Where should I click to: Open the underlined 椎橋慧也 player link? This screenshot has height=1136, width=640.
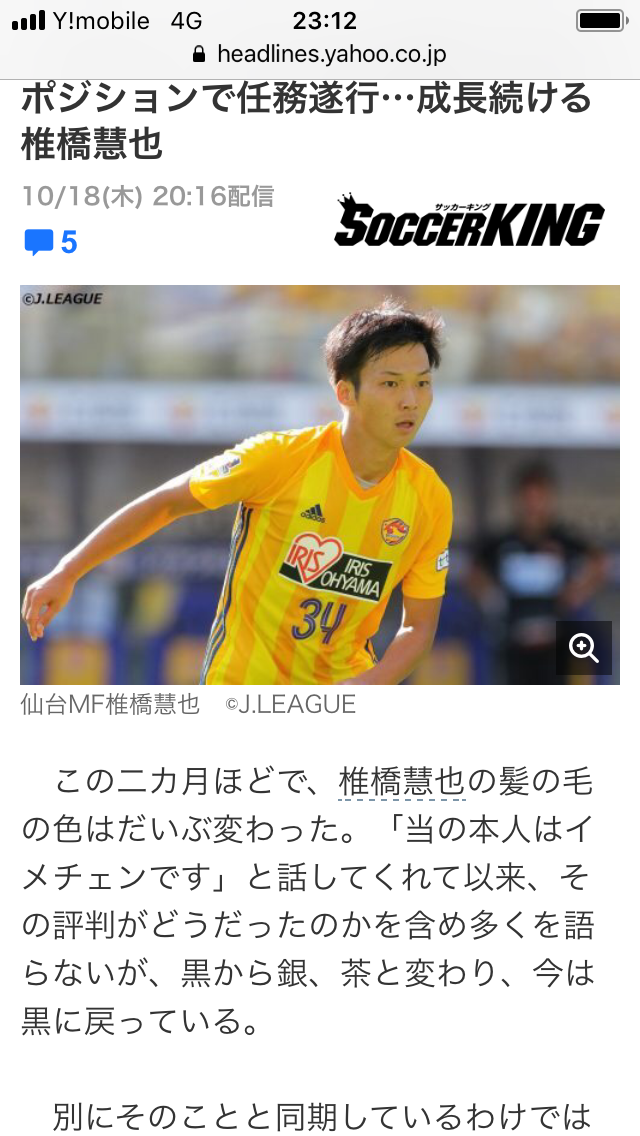(x=402, y=781)
